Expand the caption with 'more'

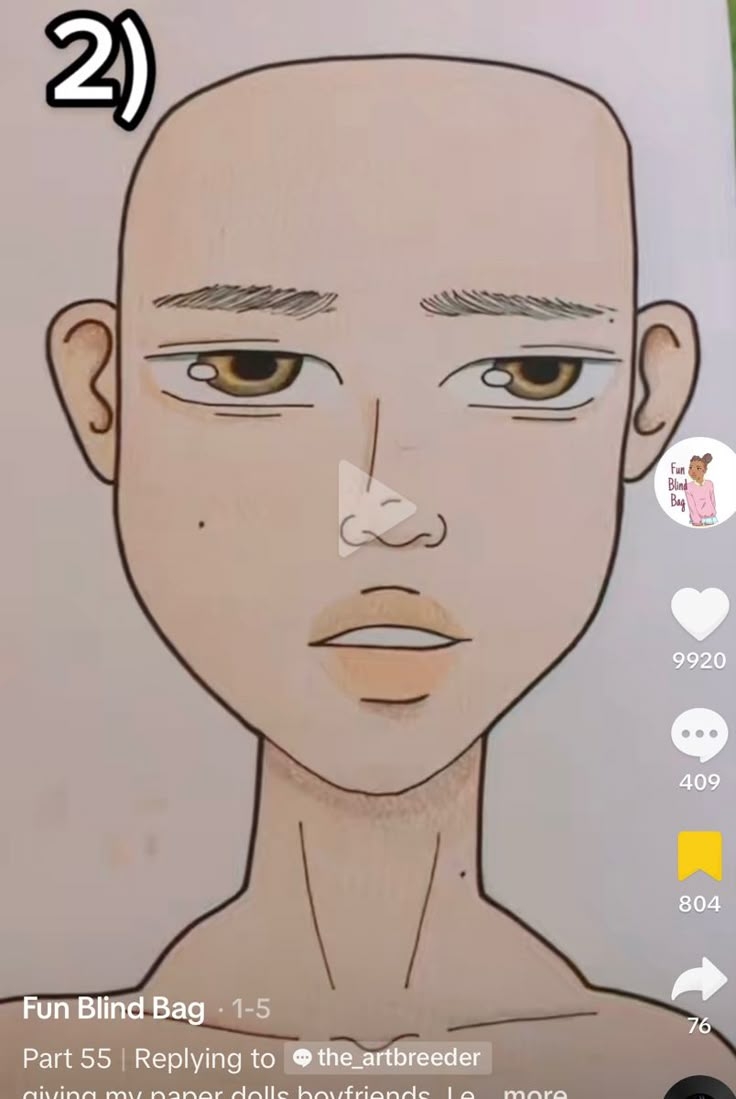point(535,1092)
